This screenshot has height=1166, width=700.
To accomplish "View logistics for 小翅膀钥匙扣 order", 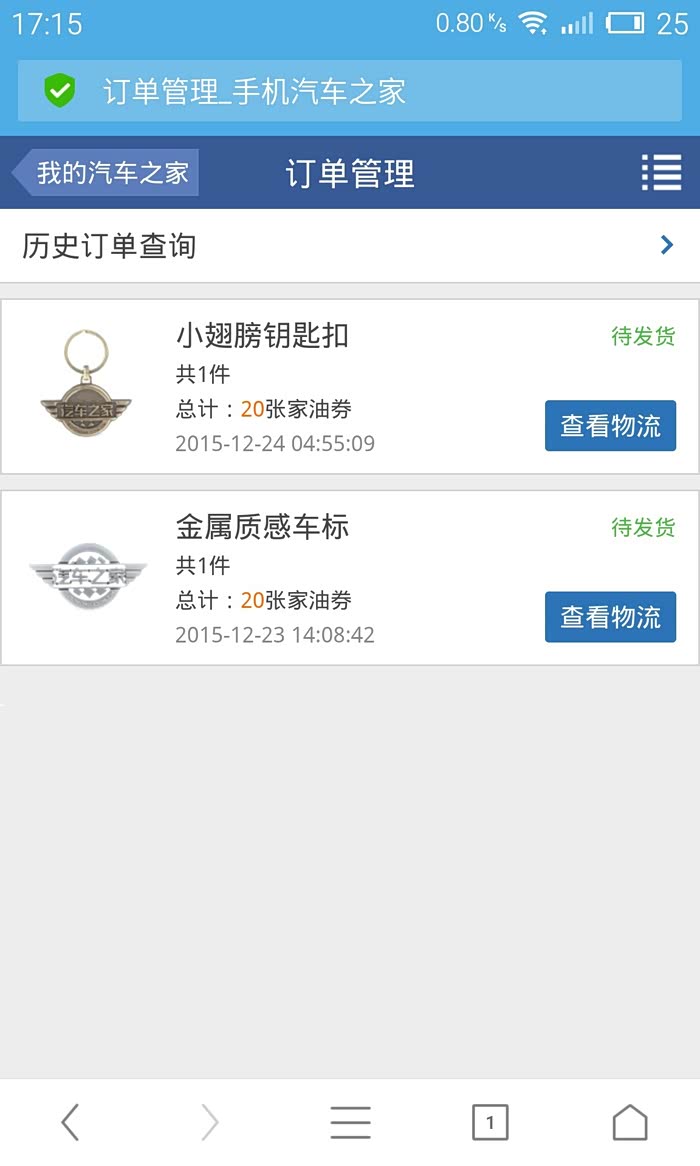I will click(610, 426).
